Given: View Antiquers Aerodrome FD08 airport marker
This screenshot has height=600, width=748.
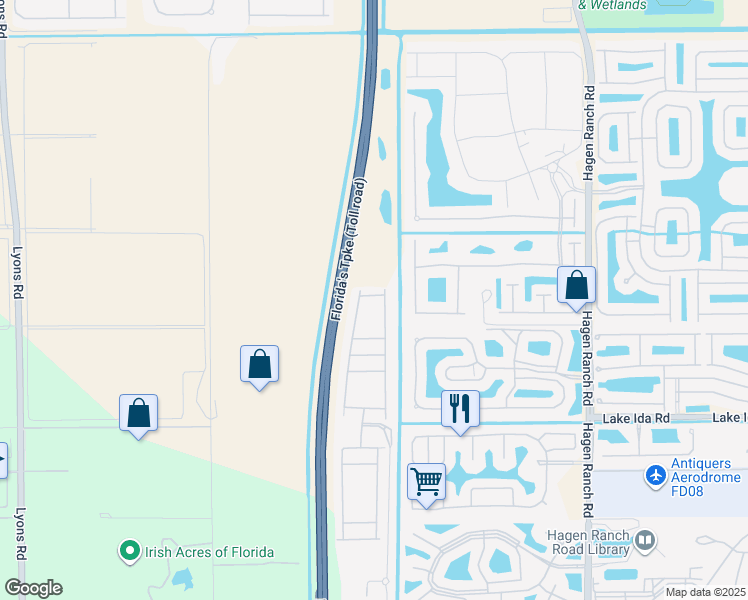Looking at the screenshot, I should [656, 474].
